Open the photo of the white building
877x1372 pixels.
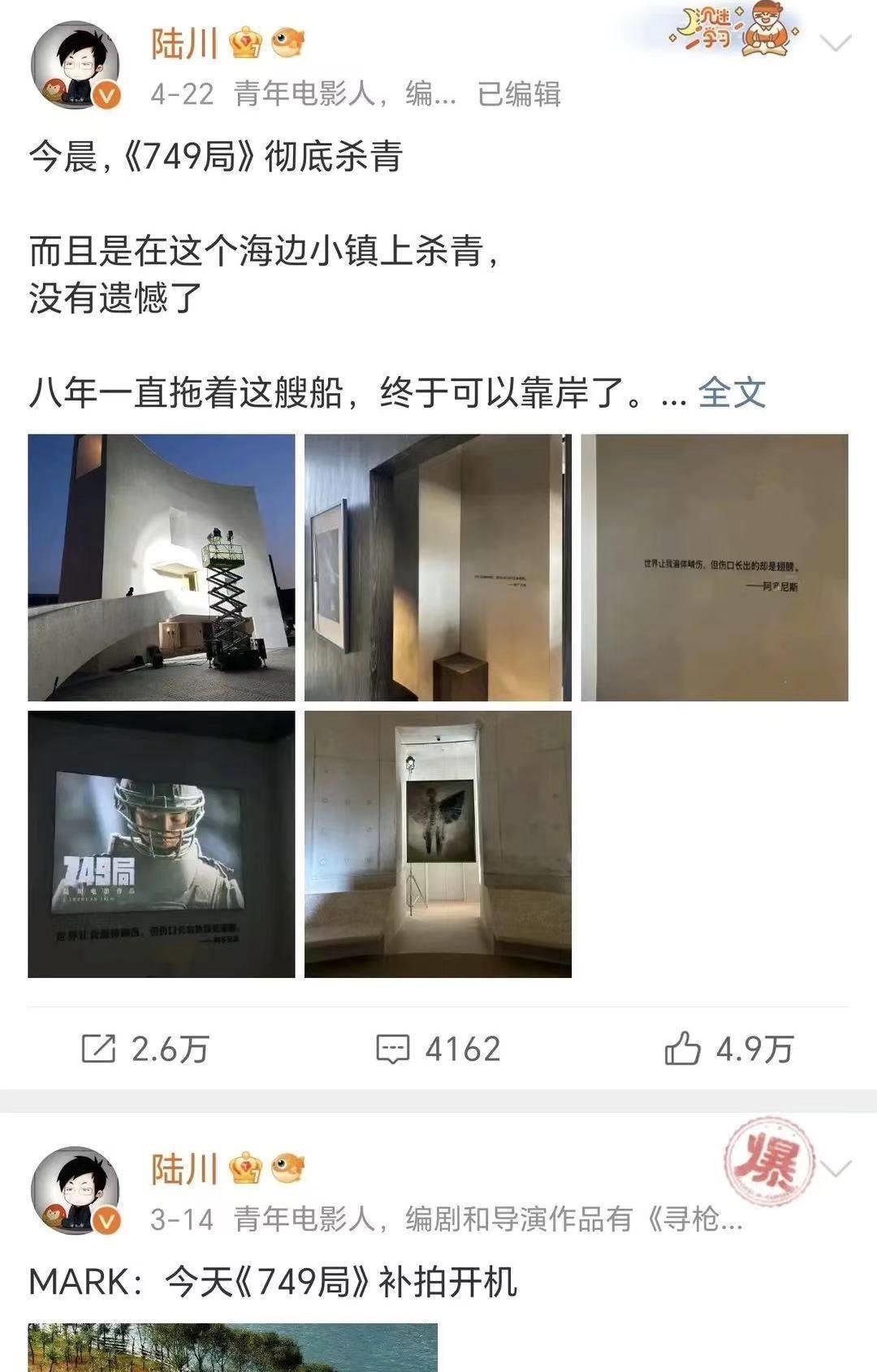pyautogui.click(x=161, y=567)
